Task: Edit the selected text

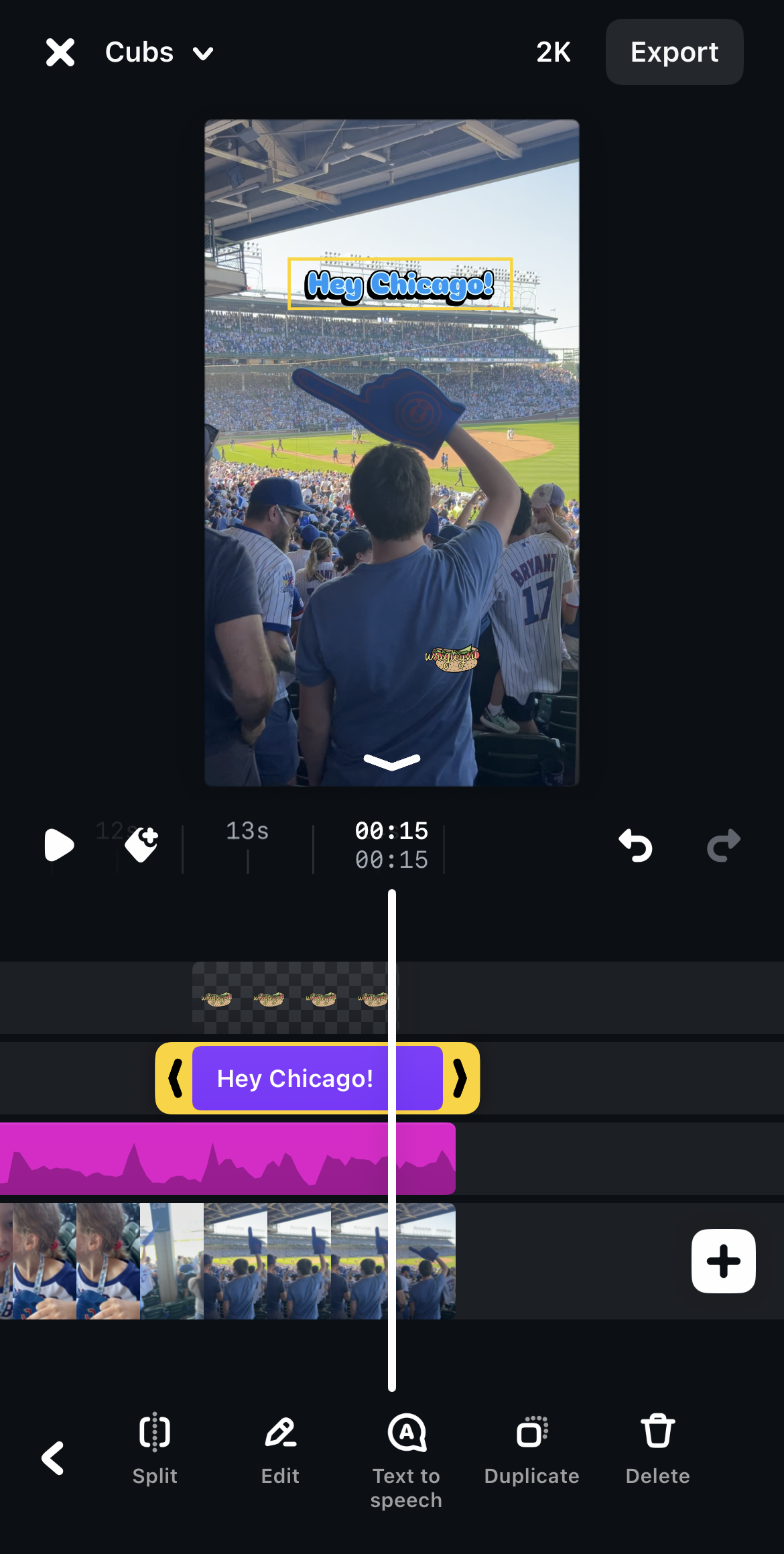Action: pyautogui.click(x=280, y=1447)
